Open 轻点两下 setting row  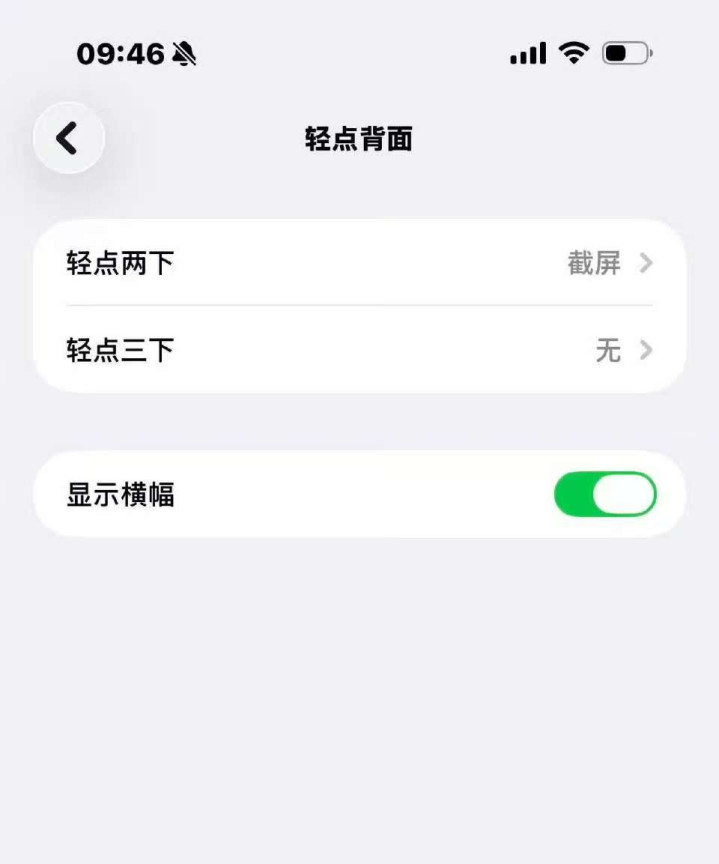click(359, 263)
